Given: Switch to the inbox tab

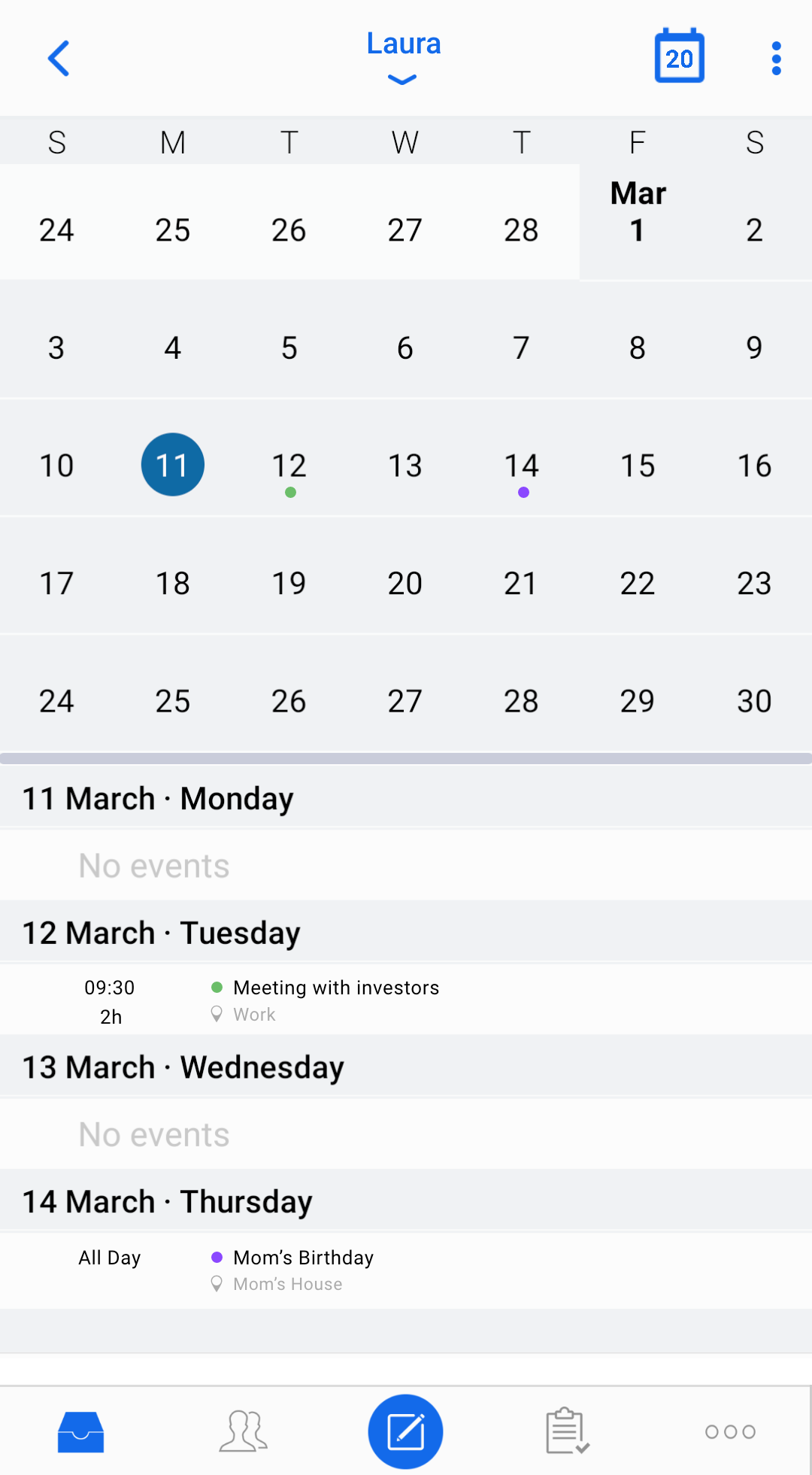Looking at the screenshot, I should tap(80, 1431).
